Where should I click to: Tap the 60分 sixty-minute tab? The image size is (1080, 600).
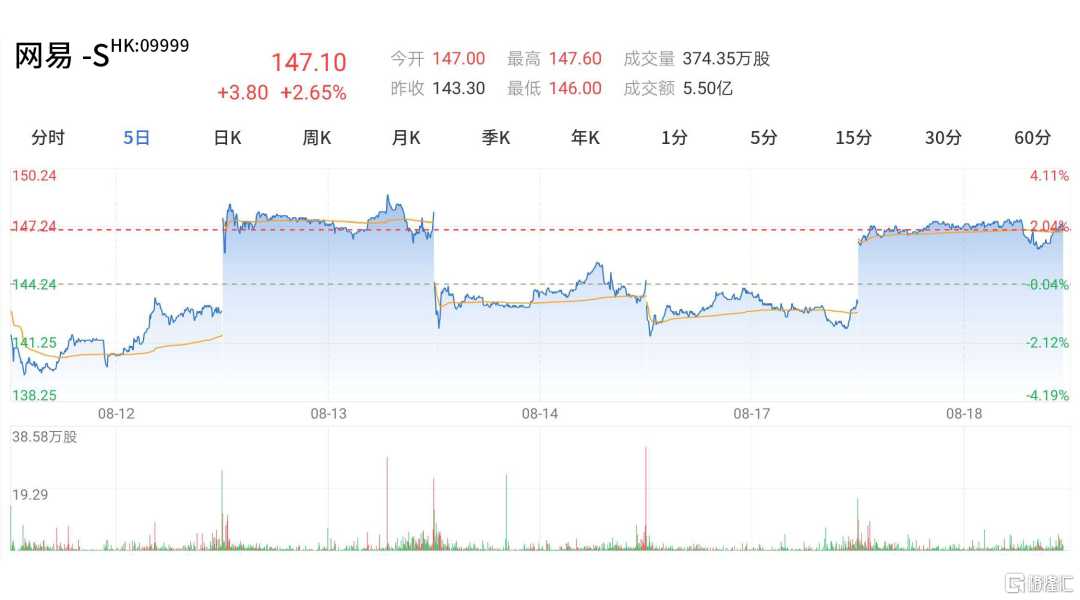click(1033, 138)
